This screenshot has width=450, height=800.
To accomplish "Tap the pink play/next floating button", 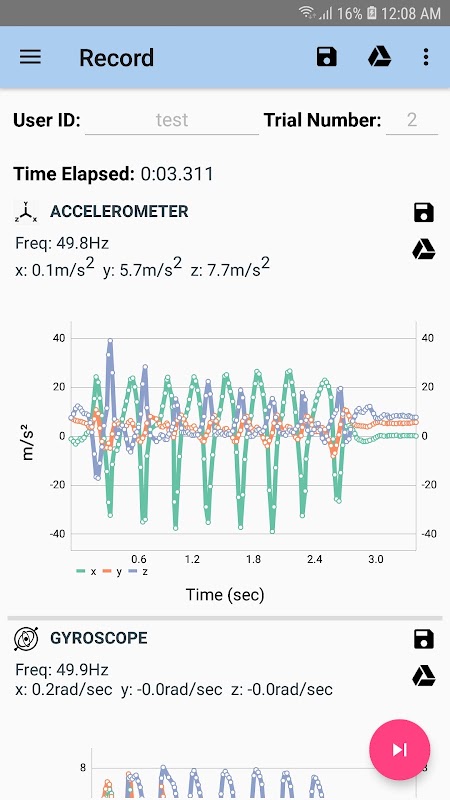I will [x=399, y=749].
